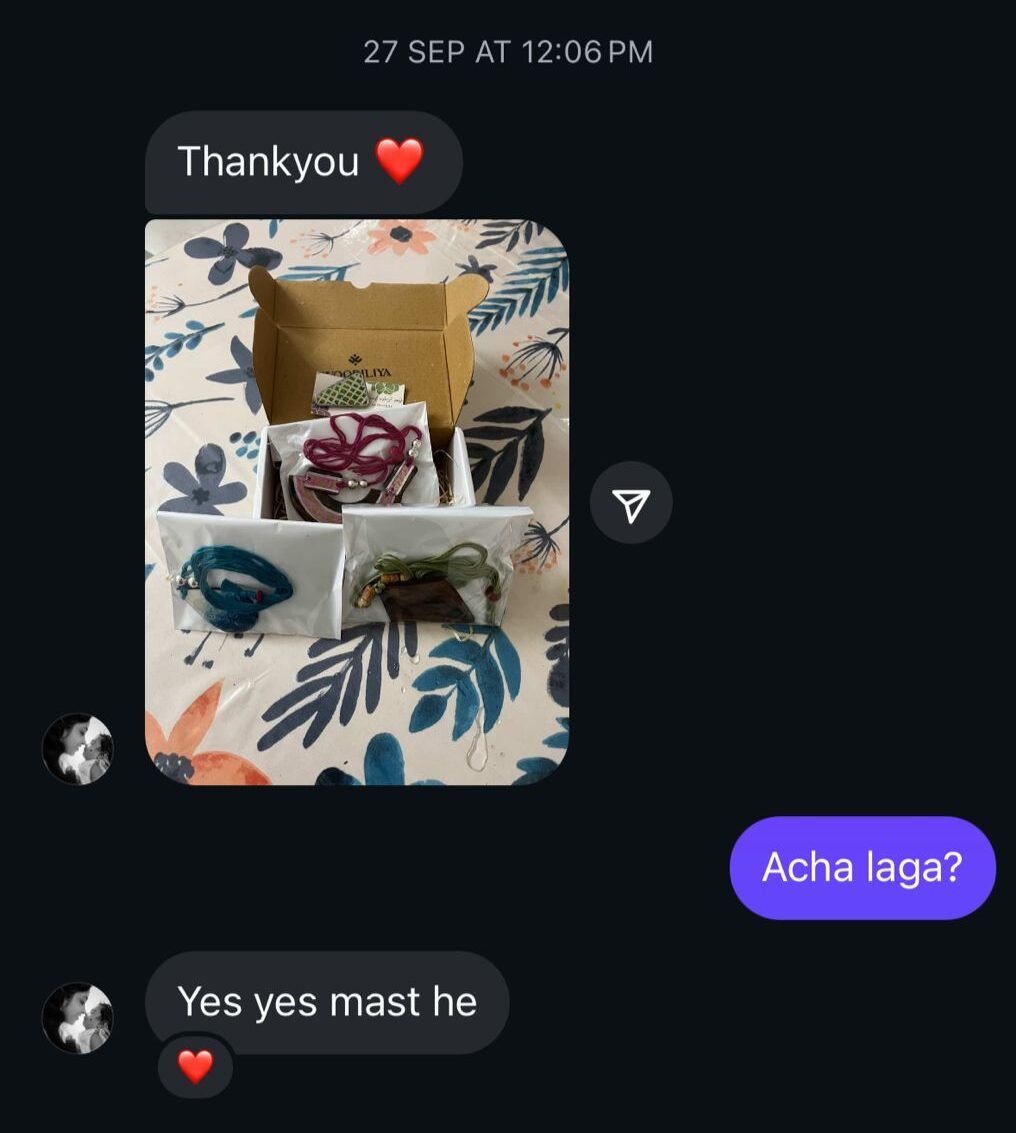
Task: Open sender's profile picture beside the photo
Action: (x=78, y=748)
